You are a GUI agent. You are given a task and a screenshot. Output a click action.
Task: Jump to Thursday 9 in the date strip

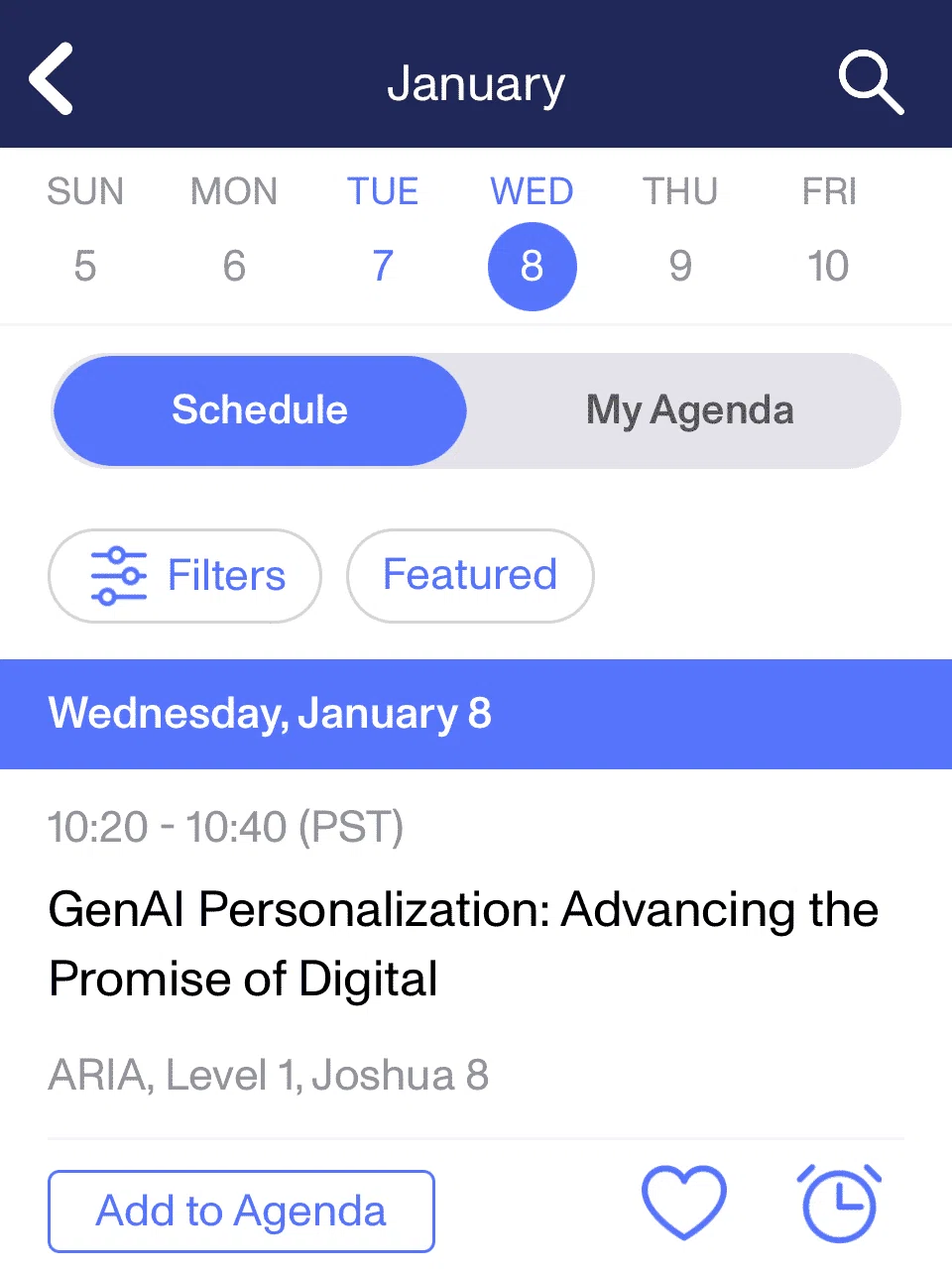680,230
